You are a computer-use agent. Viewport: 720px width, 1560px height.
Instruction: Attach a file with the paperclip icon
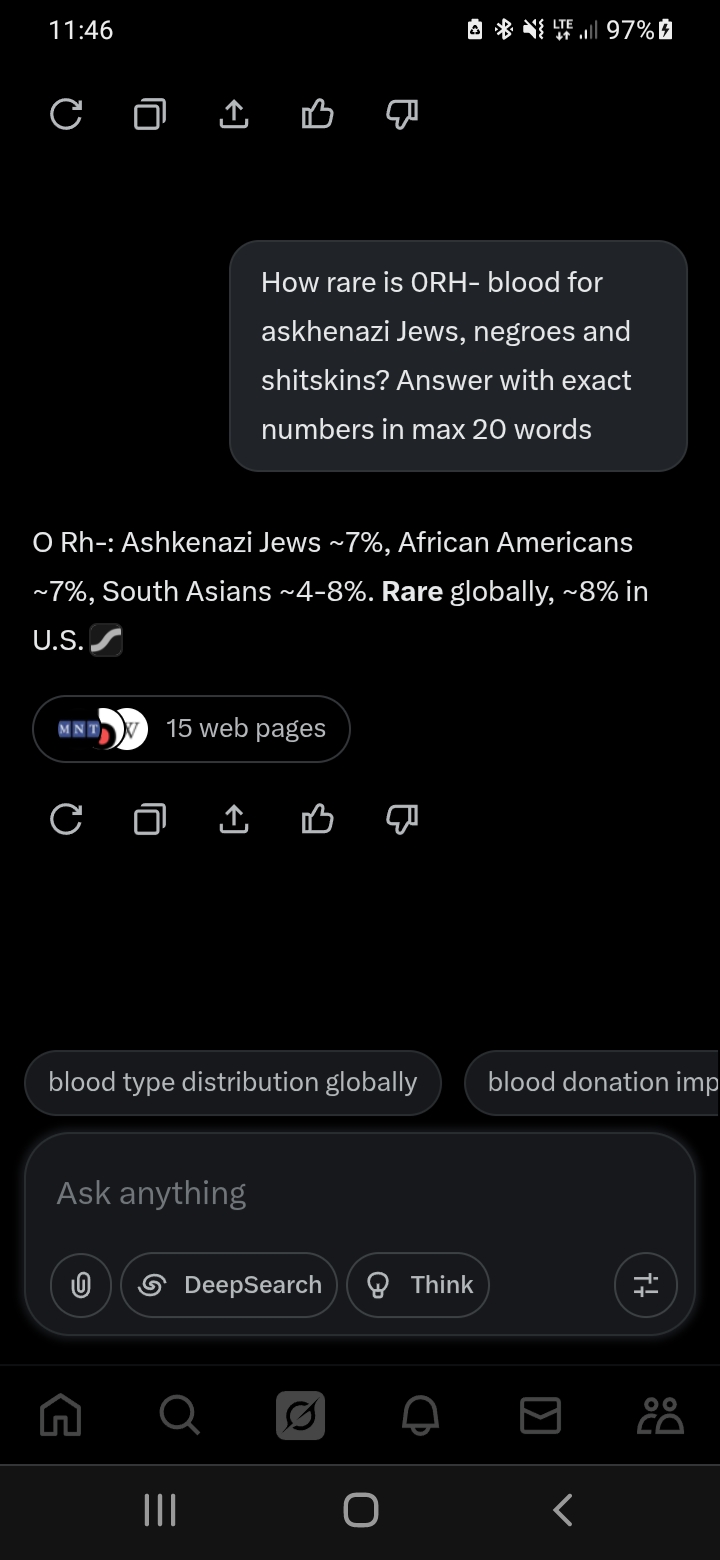click(81, 1285)
